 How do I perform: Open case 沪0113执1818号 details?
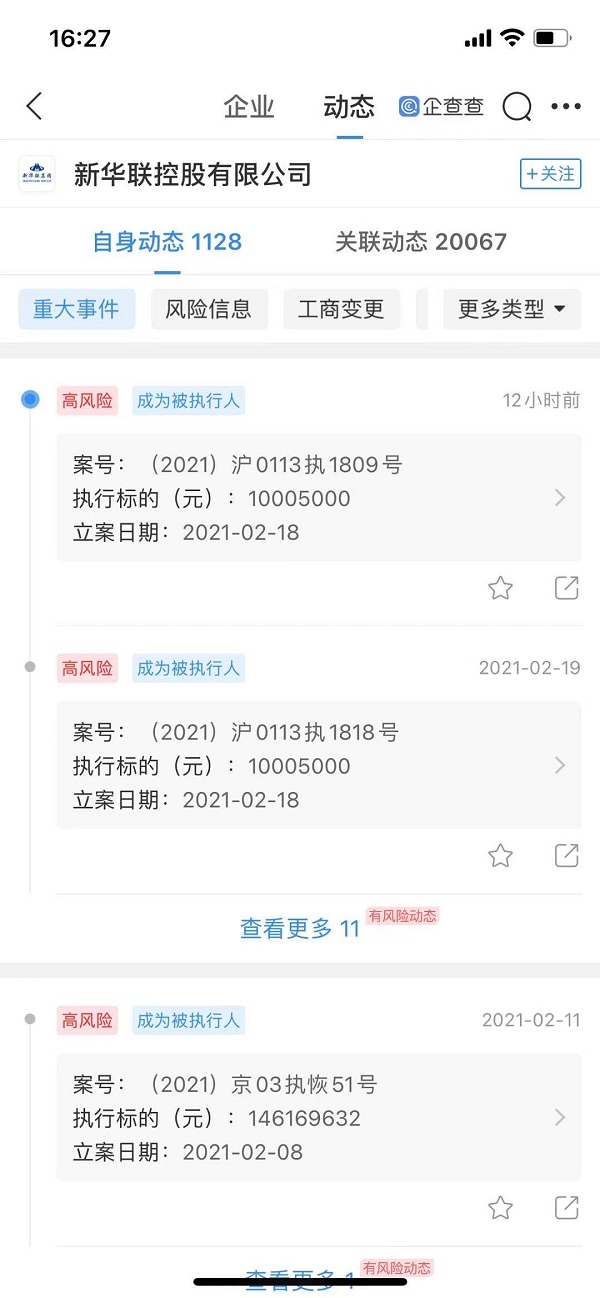tap(318, 766)
